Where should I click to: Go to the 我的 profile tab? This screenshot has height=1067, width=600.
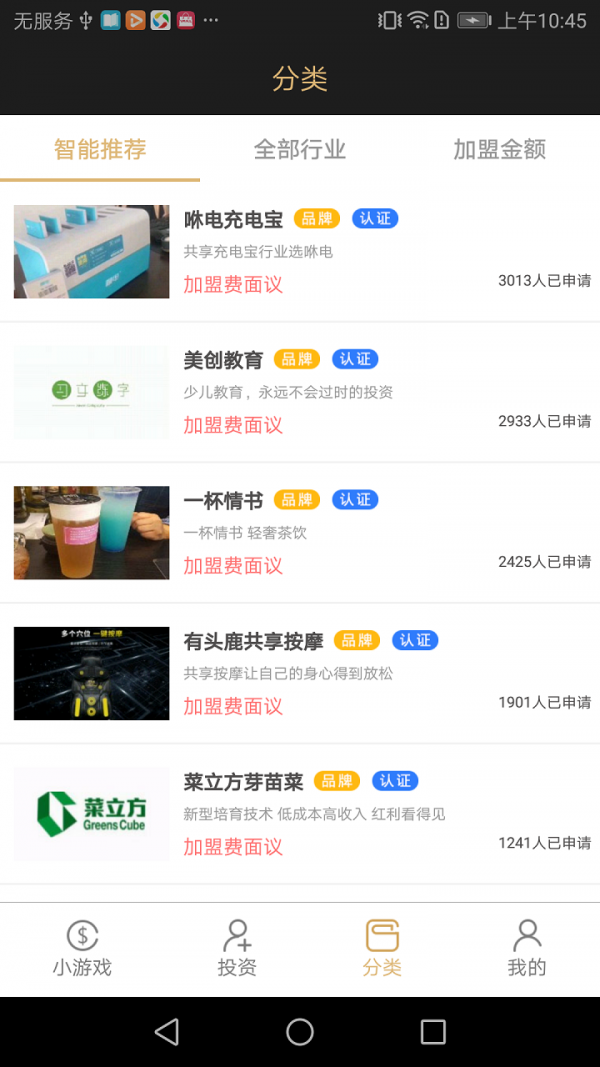click(x=527, y=949)
